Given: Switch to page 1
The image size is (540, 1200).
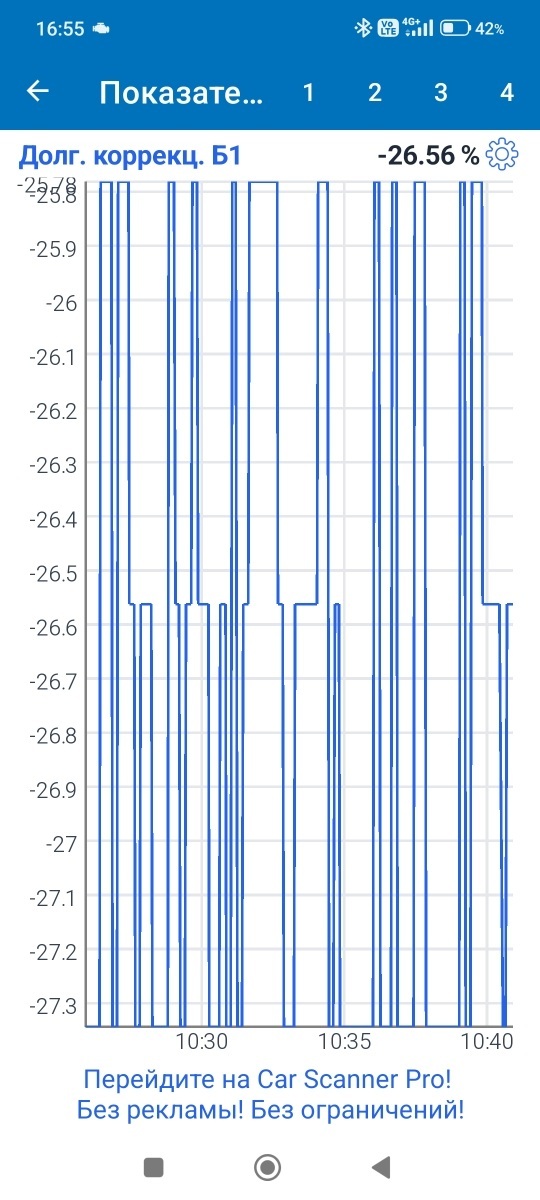Looking at the screenshot, I should pyautogui.click(x=308, y=93).
